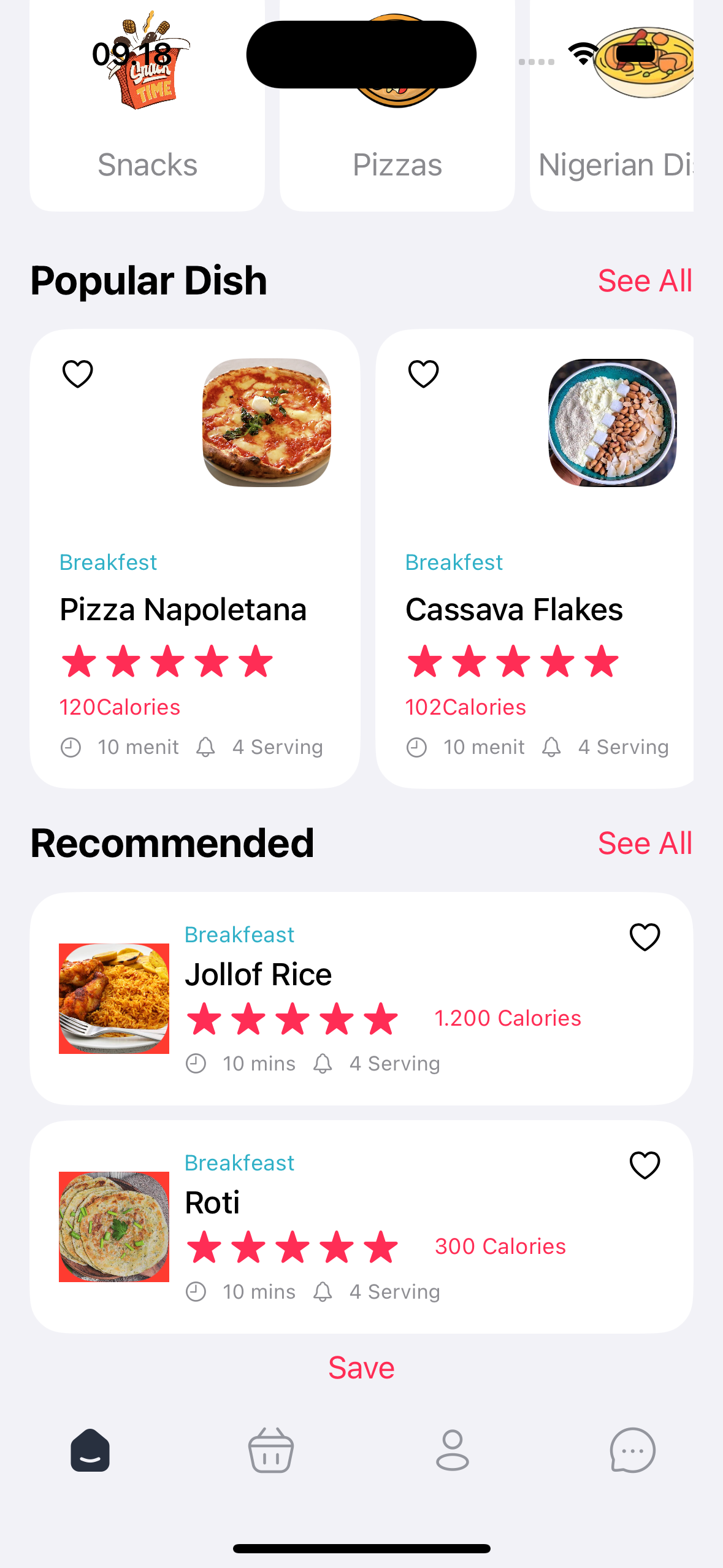The image size is (723, 1568).
Task: See all Recommended dishes
Action: 645,843
